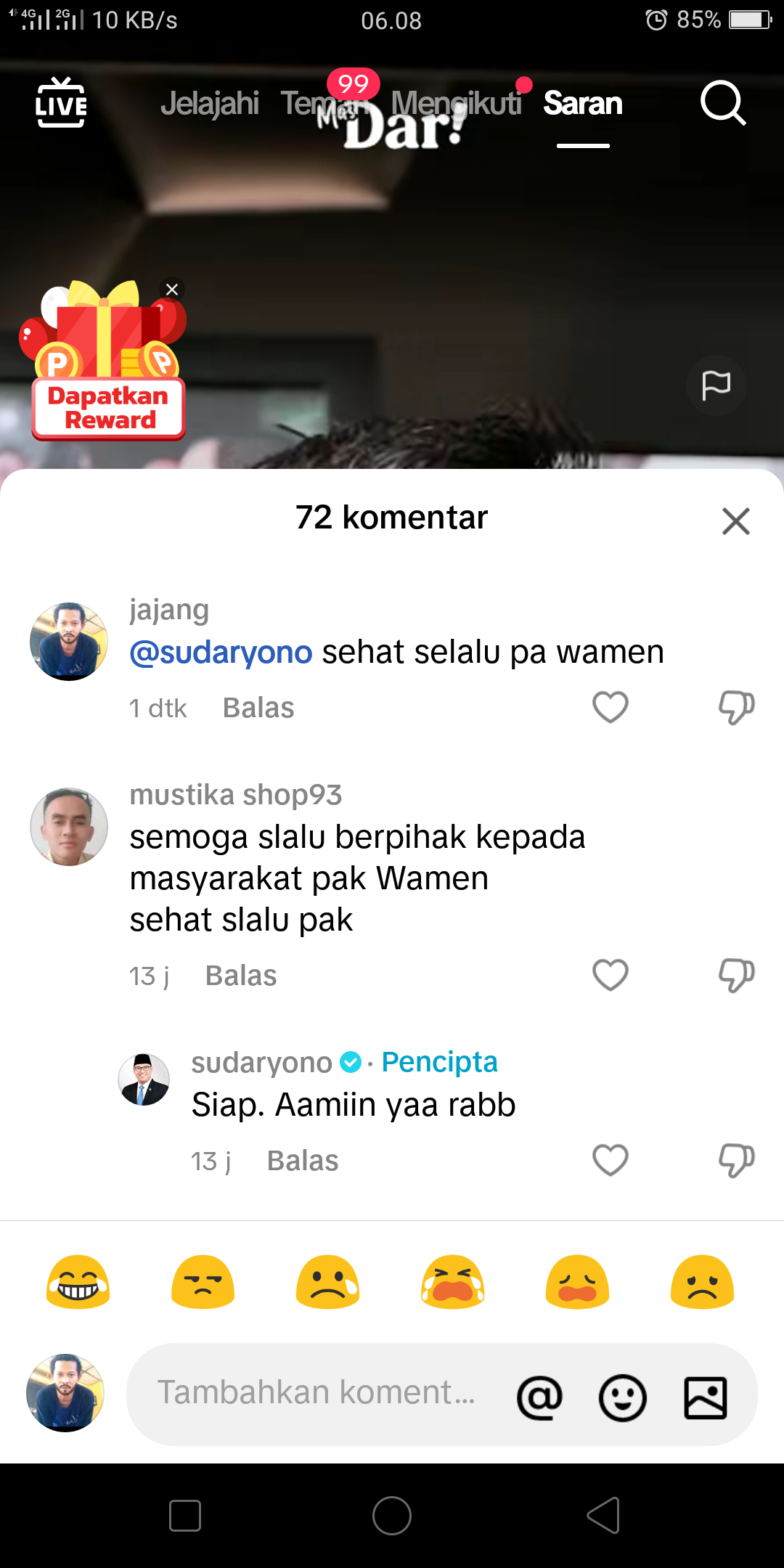Insert the laughing tears emoji
The image size is (784, 1568).
click(x=78, y=1282)
